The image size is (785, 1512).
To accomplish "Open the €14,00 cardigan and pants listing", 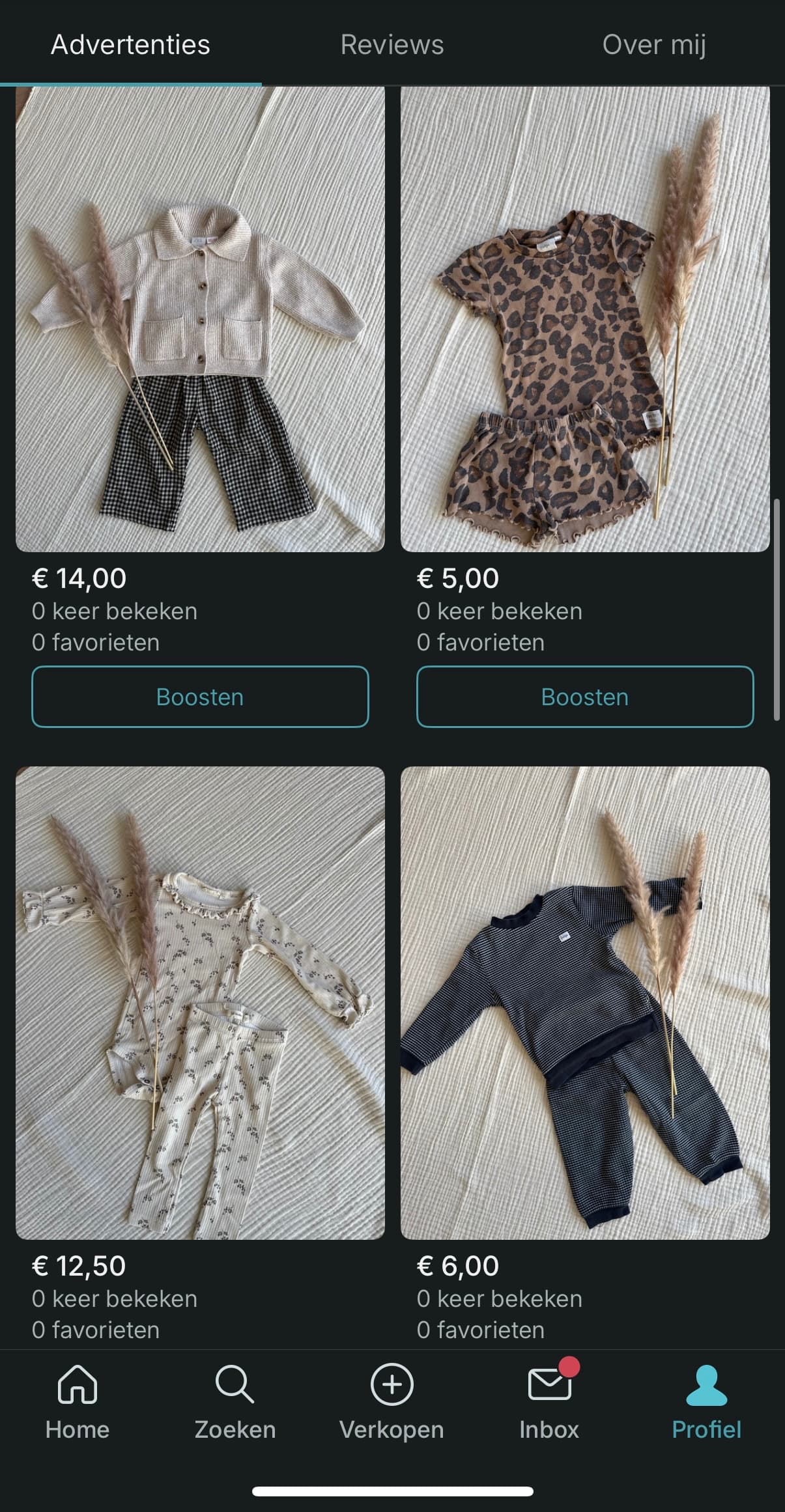I will [x=200, y=319].
